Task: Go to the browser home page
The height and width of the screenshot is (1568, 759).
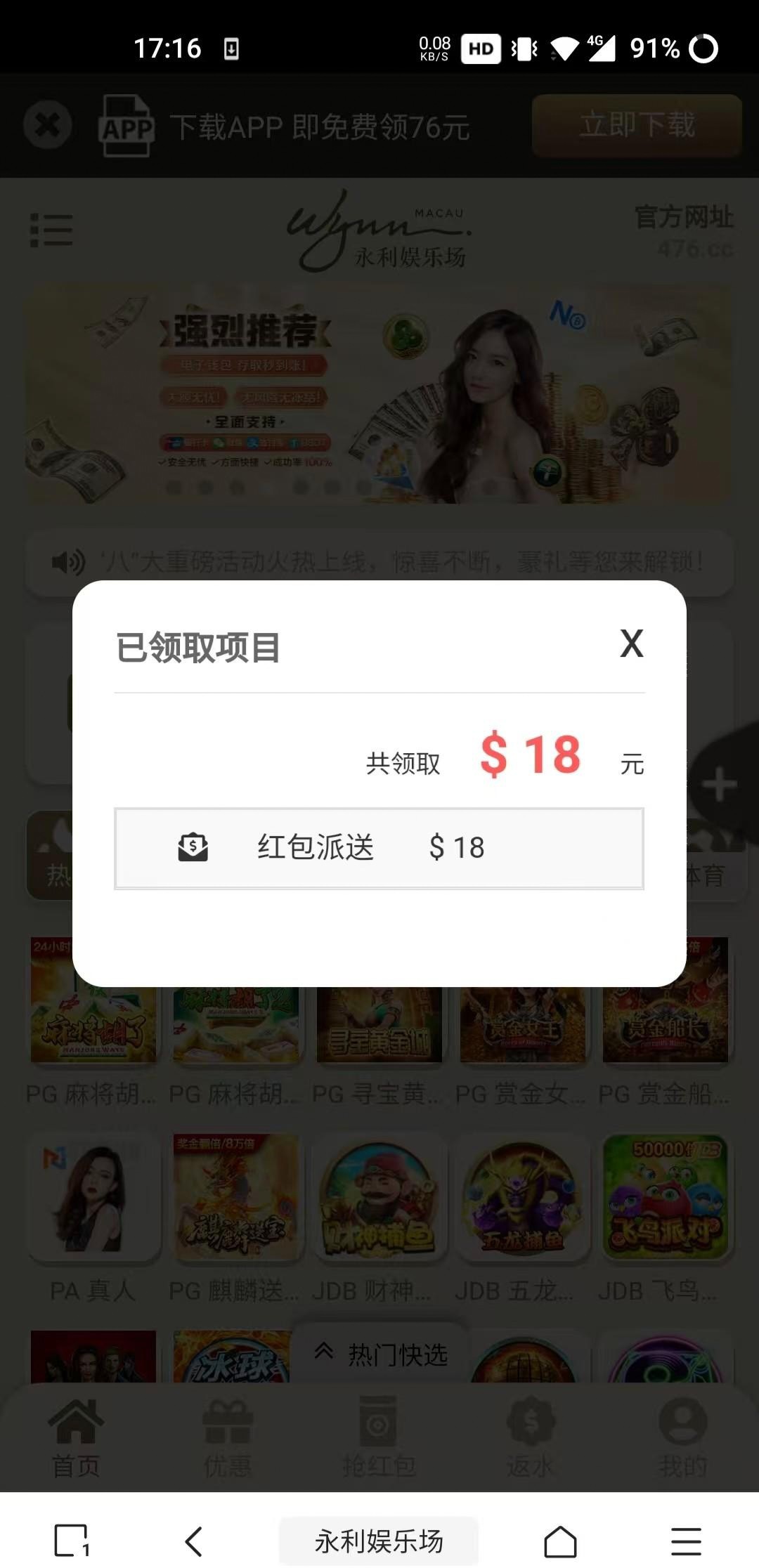Action: coord(560,1541)
